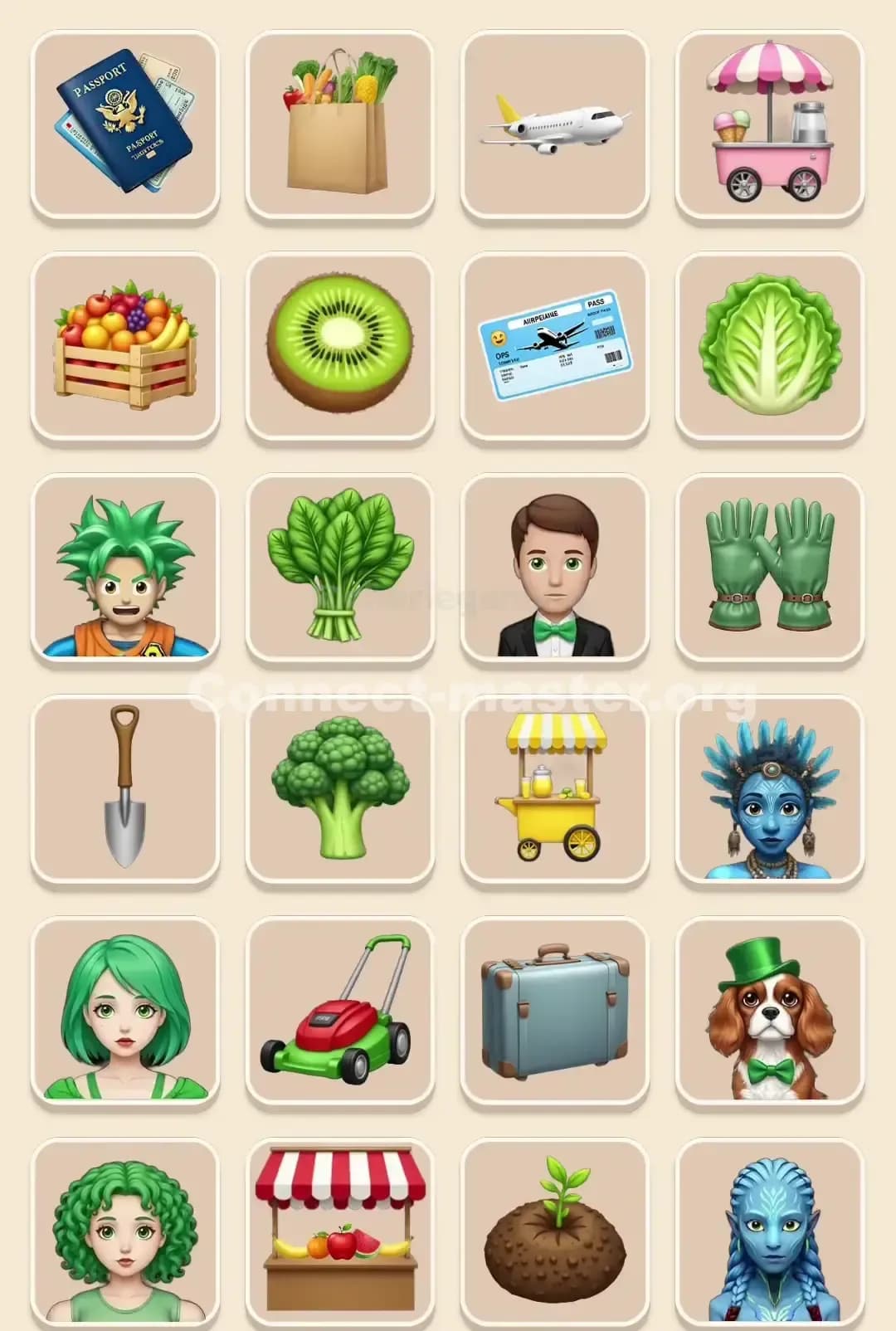Select the airplane tile
896x1331 pixels.
(x=553, y=123)
